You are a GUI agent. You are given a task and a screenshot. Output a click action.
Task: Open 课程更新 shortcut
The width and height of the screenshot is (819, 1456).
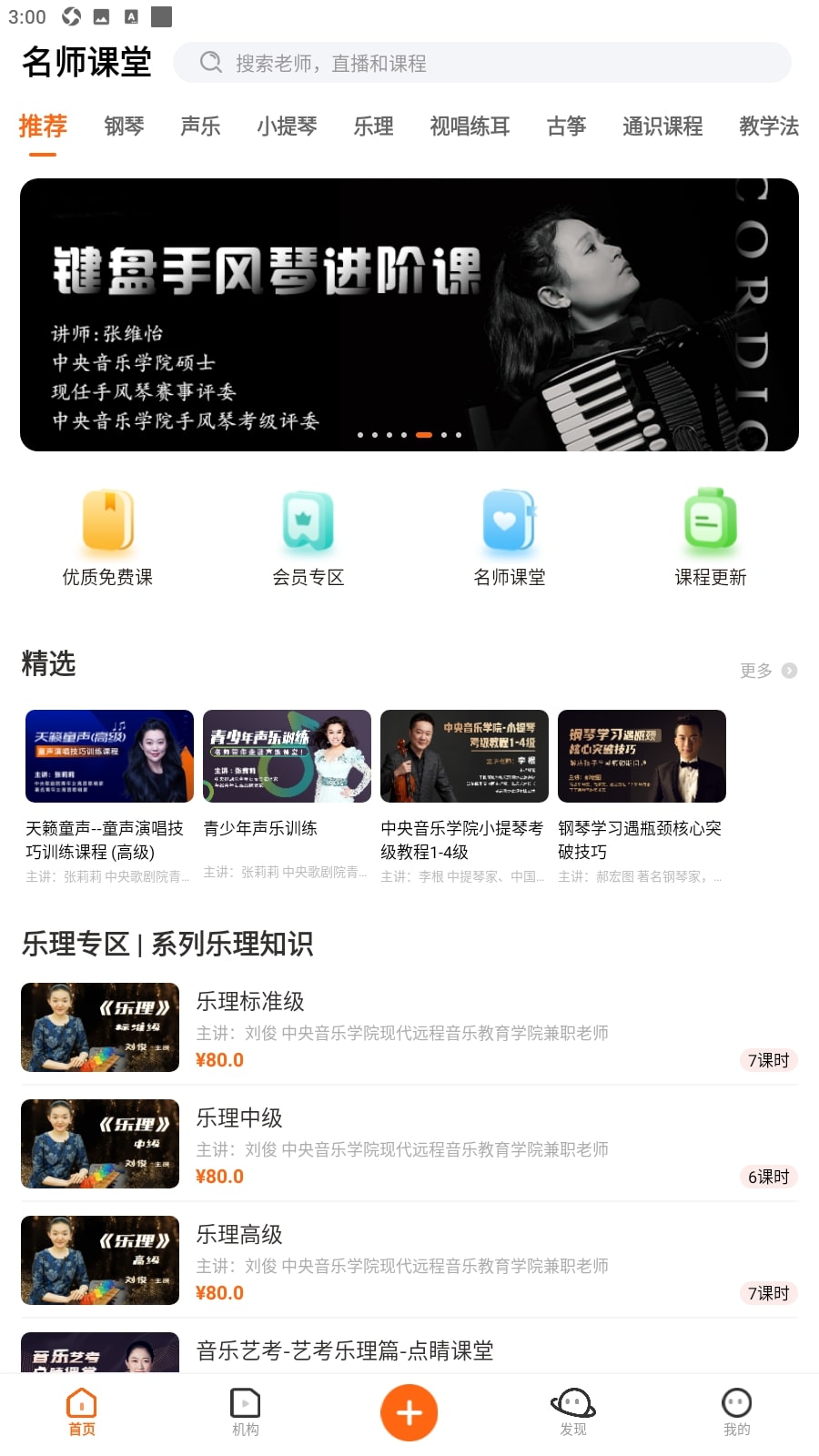(x=711, y=537)
